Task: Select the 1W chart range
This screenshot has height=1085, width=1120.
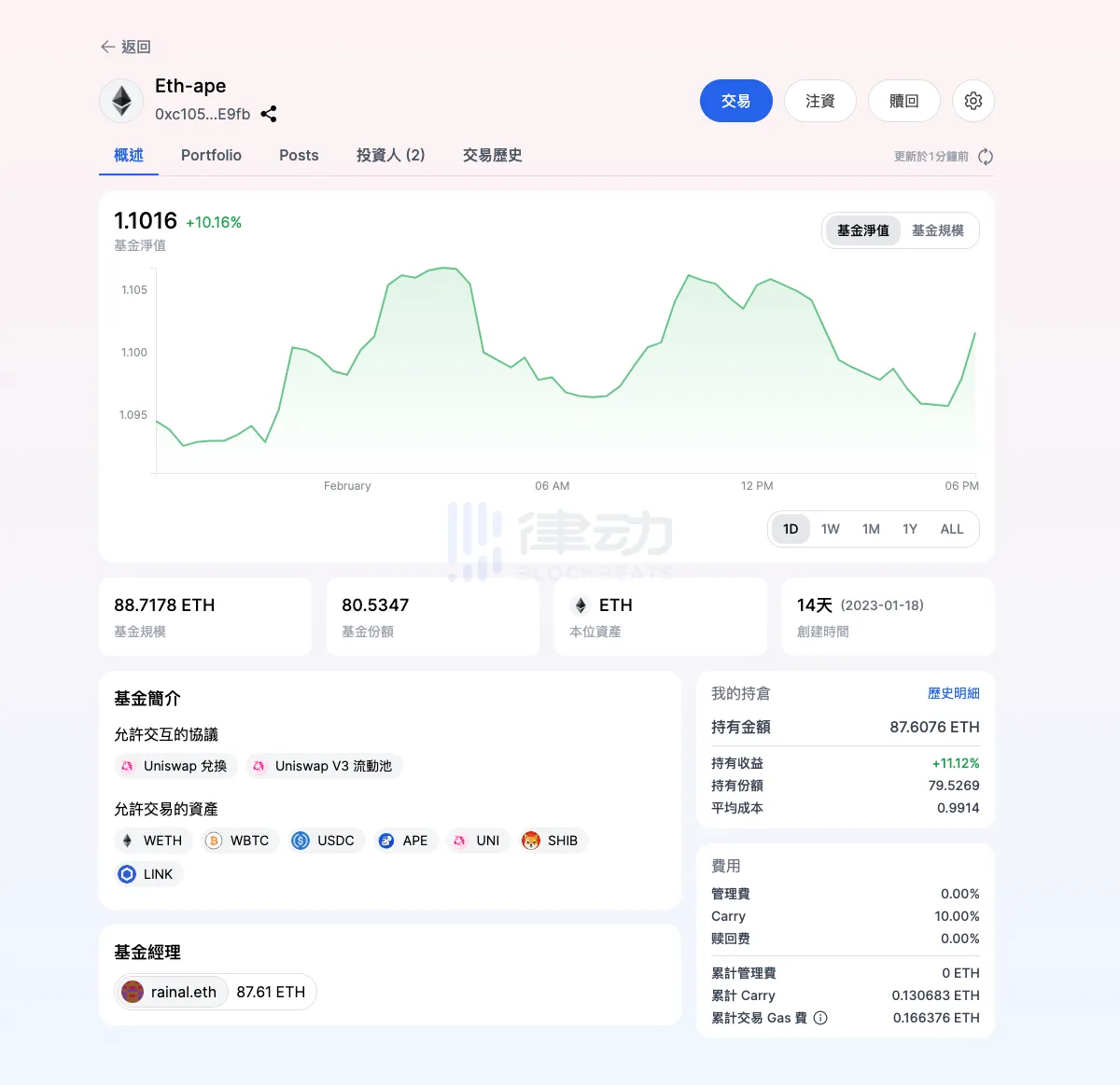Action: [830, 529]
